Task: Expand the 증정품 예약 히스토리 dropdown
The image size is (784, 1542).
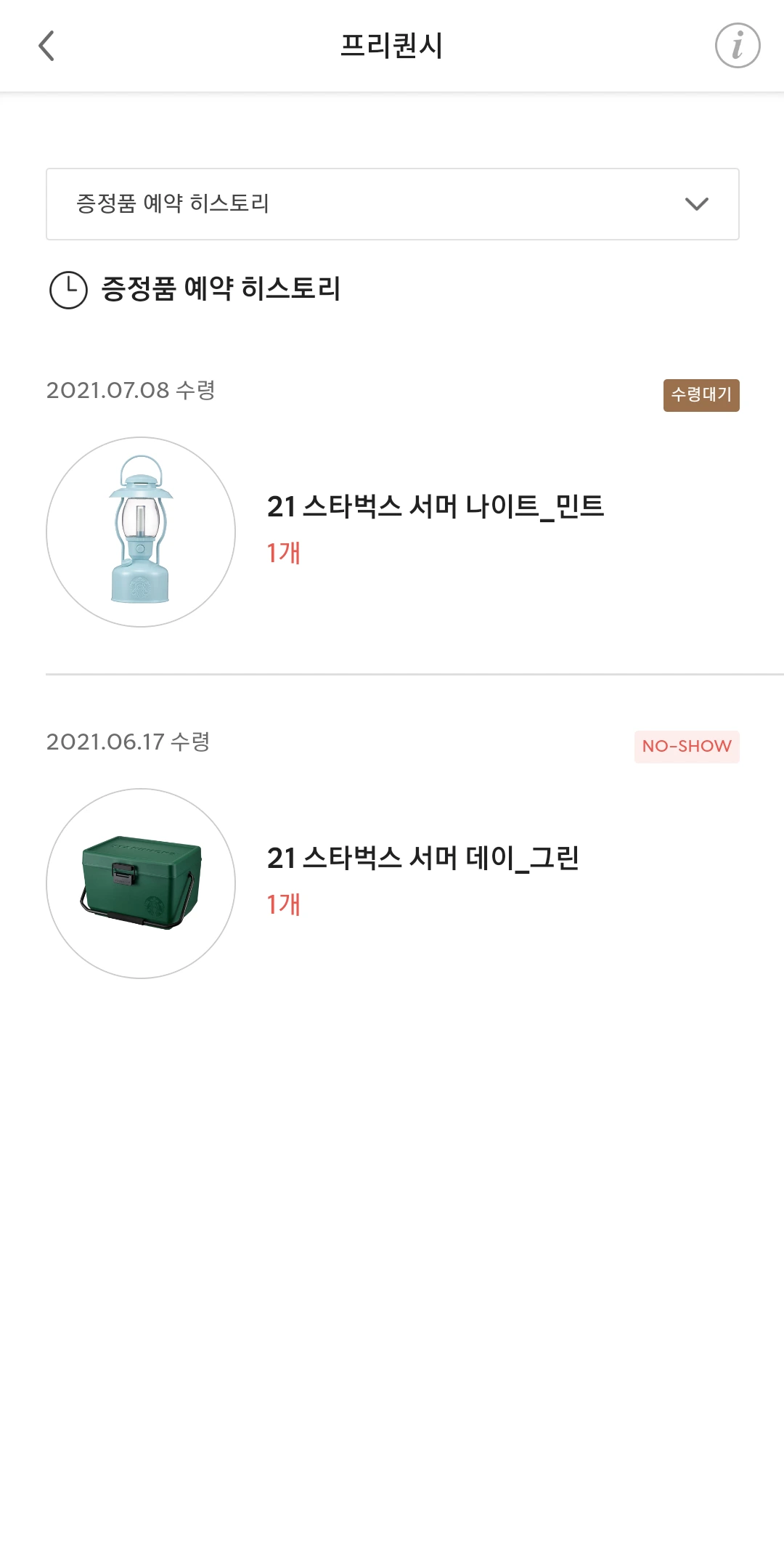Action: tap(392, 204)
